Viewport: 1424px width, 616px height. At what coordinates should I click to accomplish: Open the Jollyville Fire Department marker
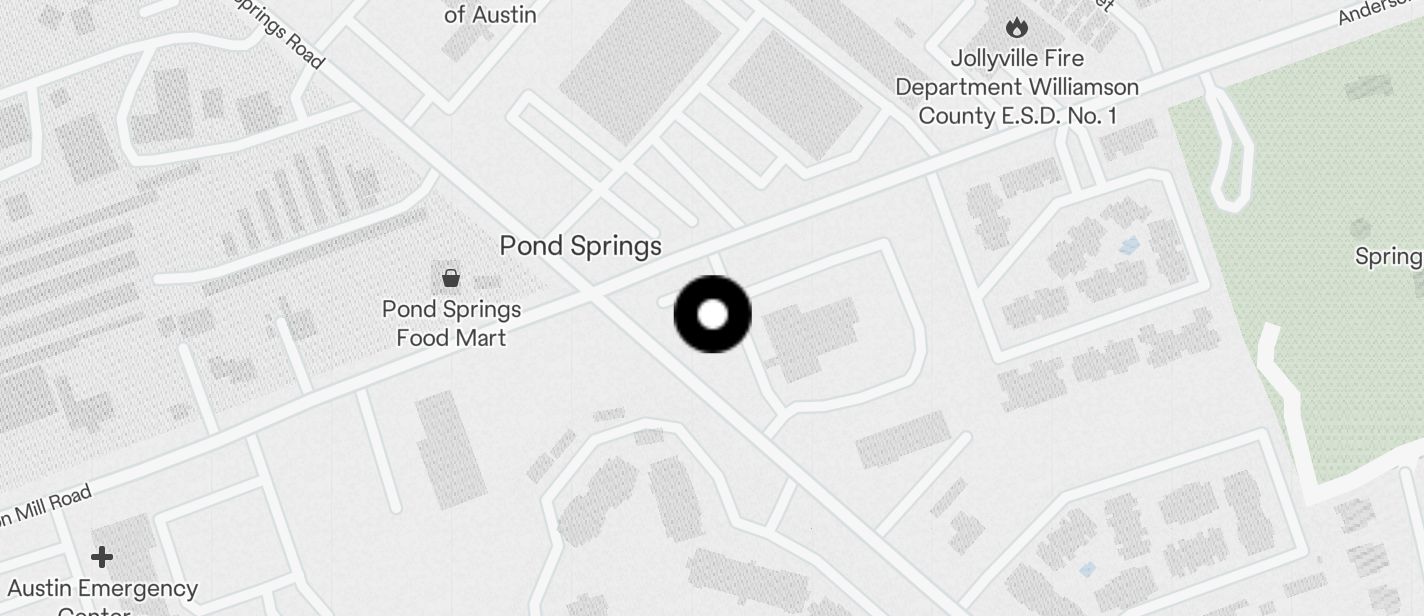(1017, 27)
